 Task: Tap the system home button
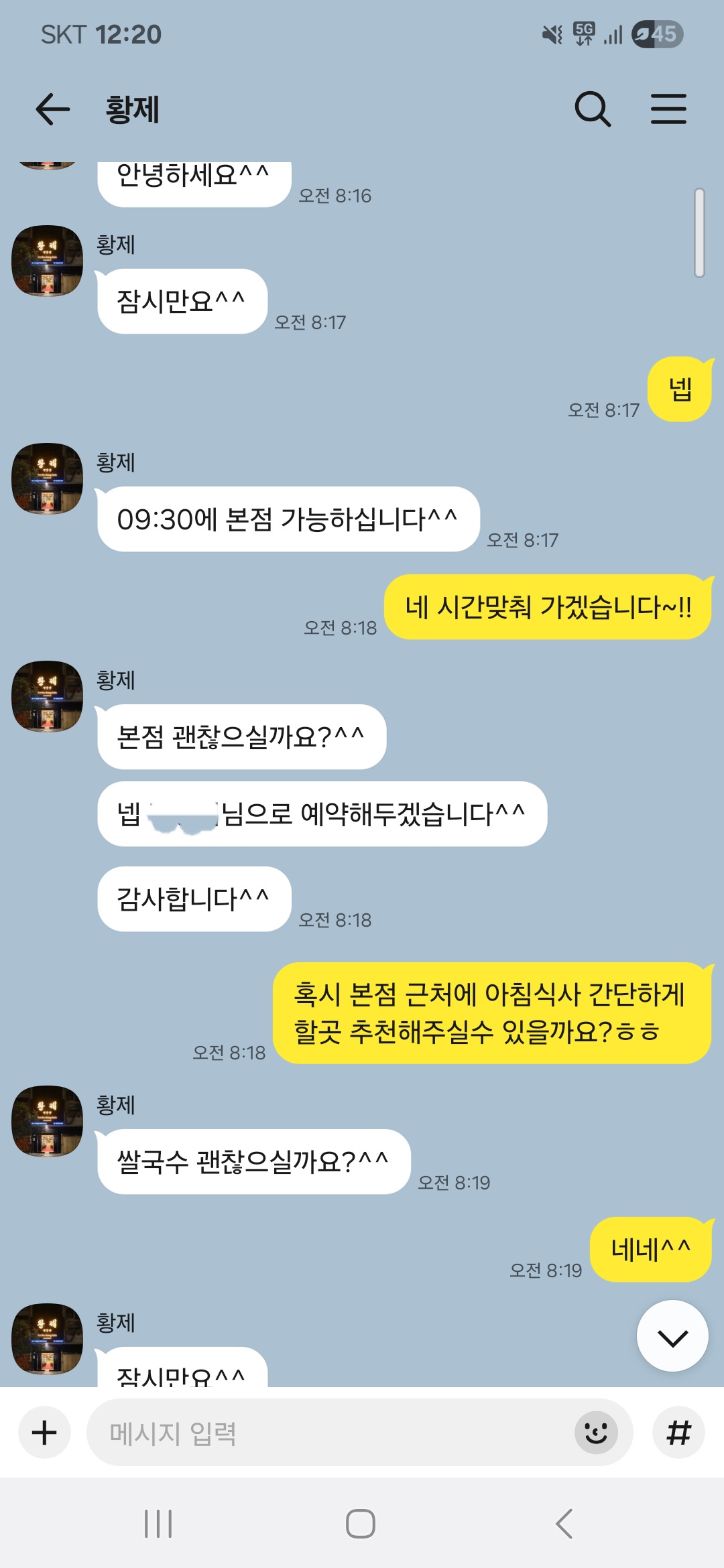coord(361,1524)
